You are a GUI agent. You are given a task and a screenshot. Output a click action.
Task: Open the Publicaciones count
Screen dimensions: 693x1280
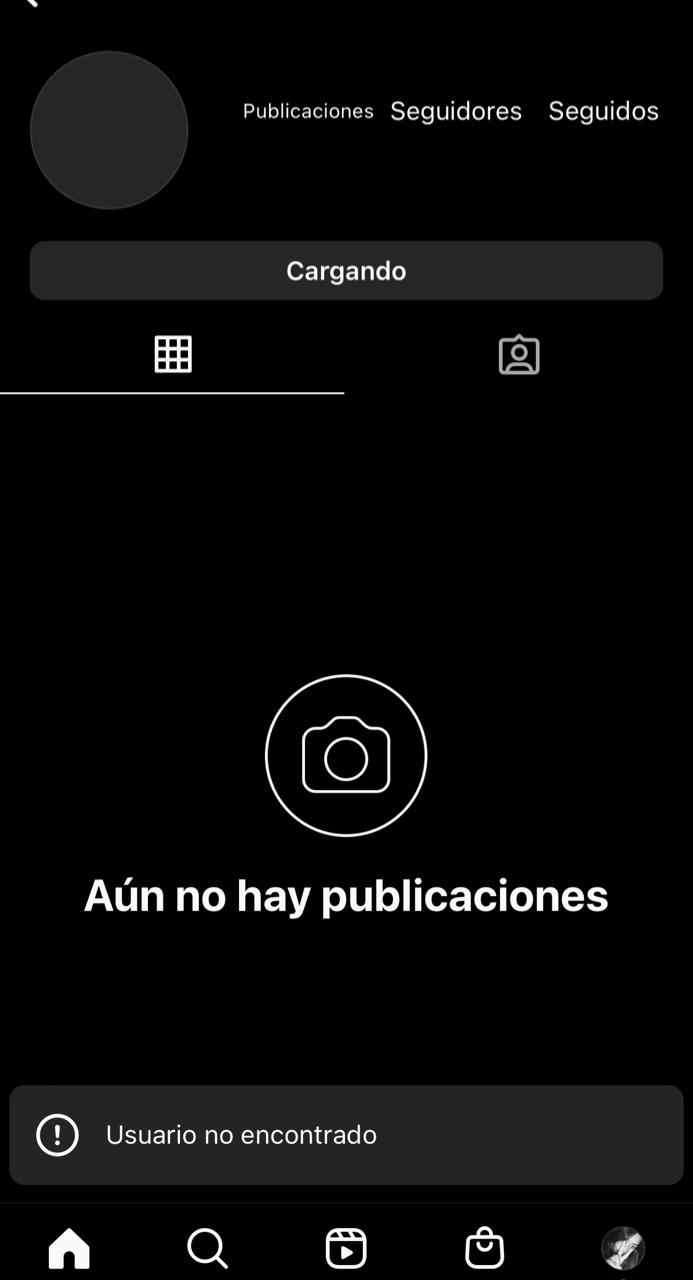308,111
